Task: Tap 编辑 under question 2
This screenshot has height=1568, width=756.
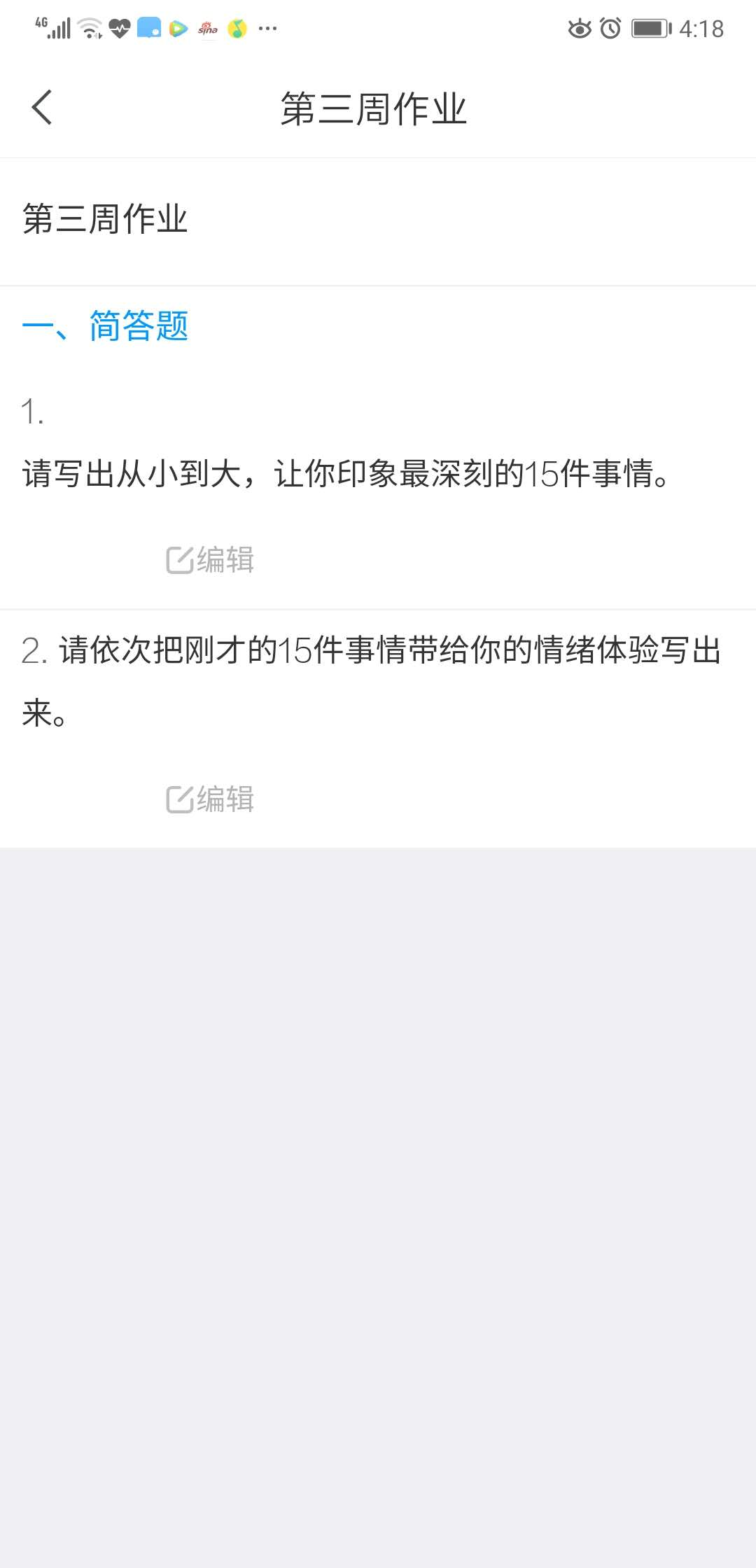Action: click(210, 799)
